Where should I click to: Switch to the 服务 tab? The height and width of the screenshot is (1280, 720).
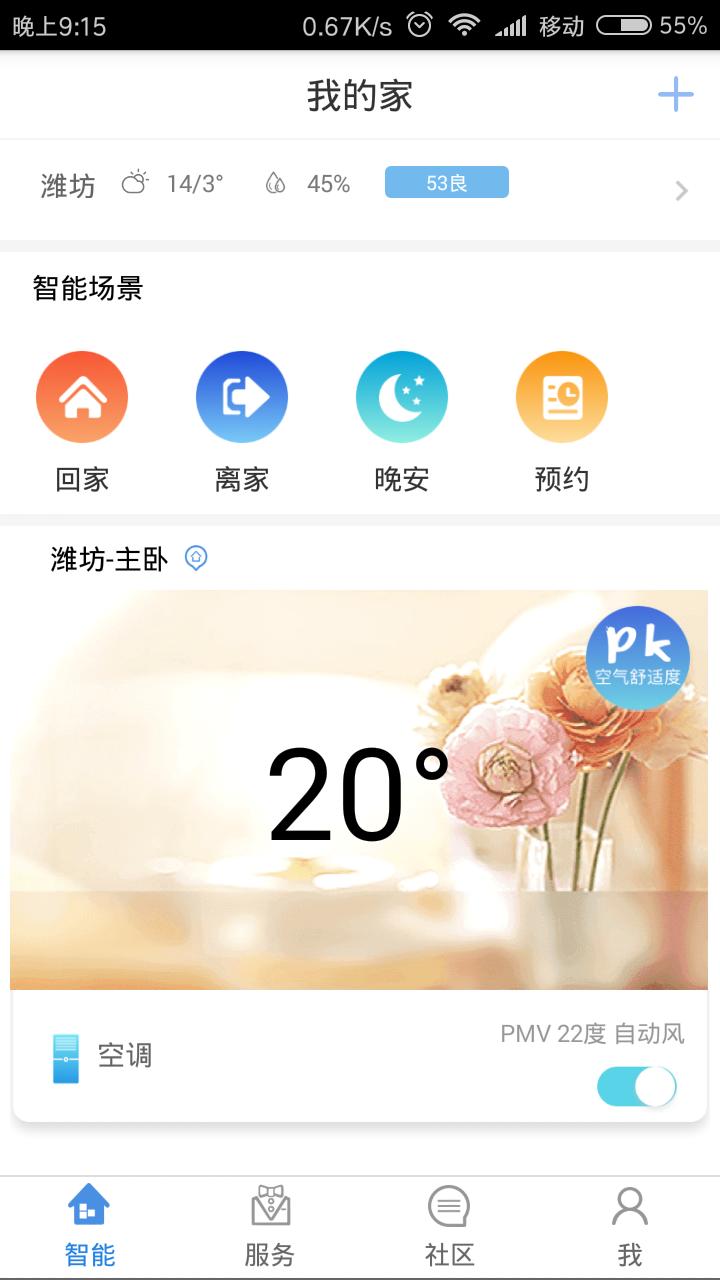tap(270, 1225)
